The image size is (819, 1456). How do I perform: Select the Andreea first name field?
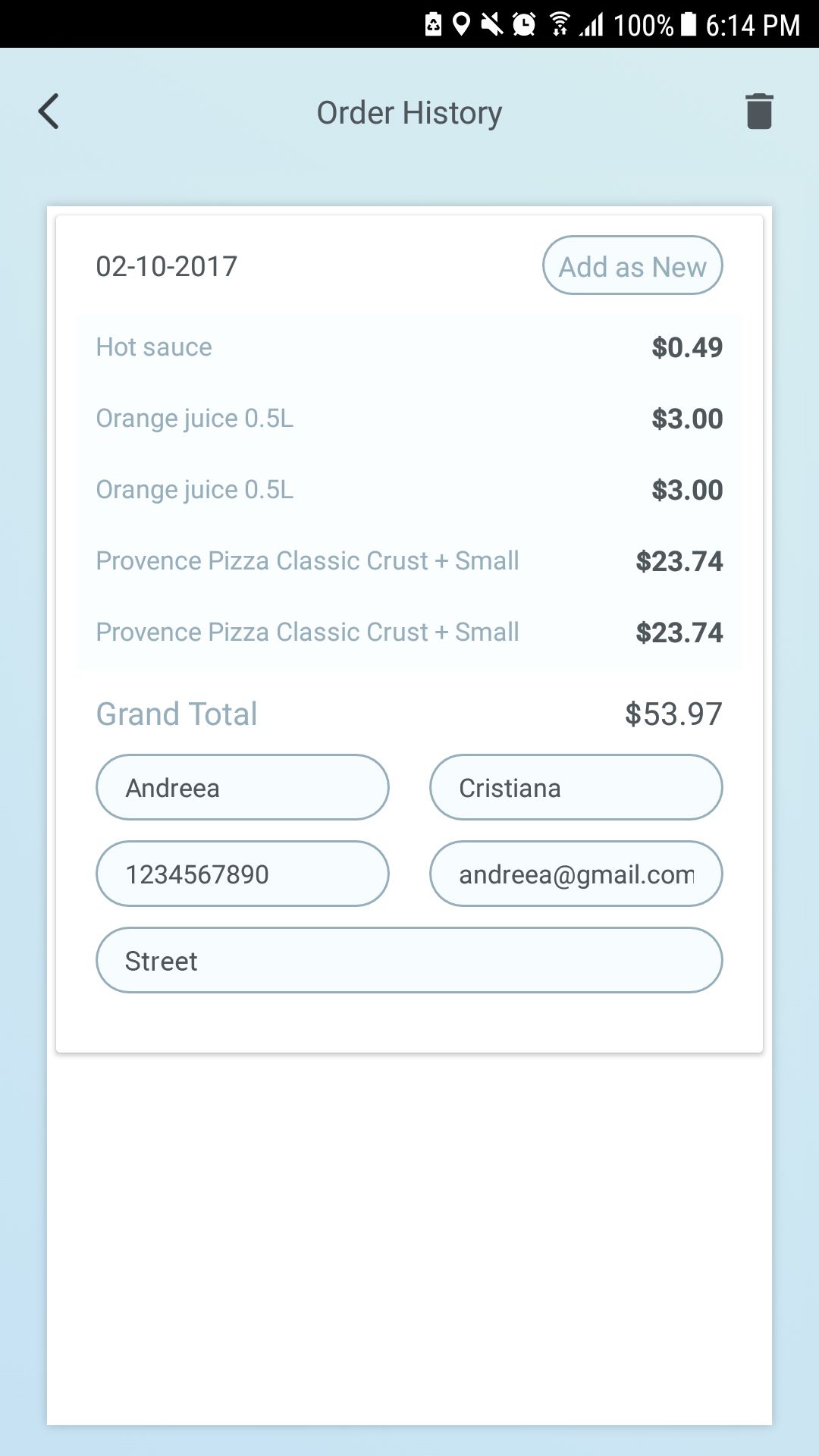click(243, 787)
